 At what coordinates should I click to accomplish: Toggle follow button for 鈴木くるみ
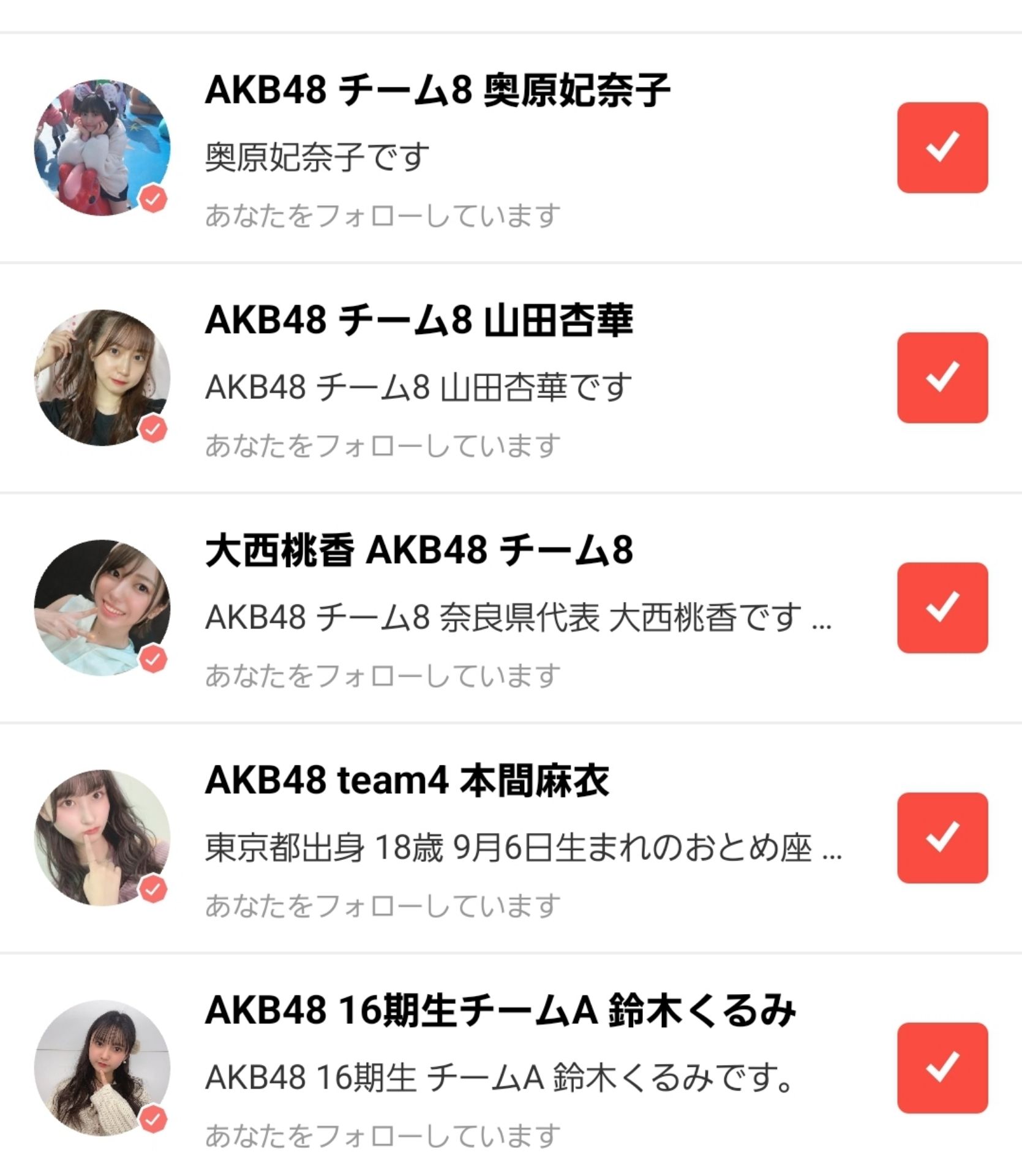(942, 1068)
